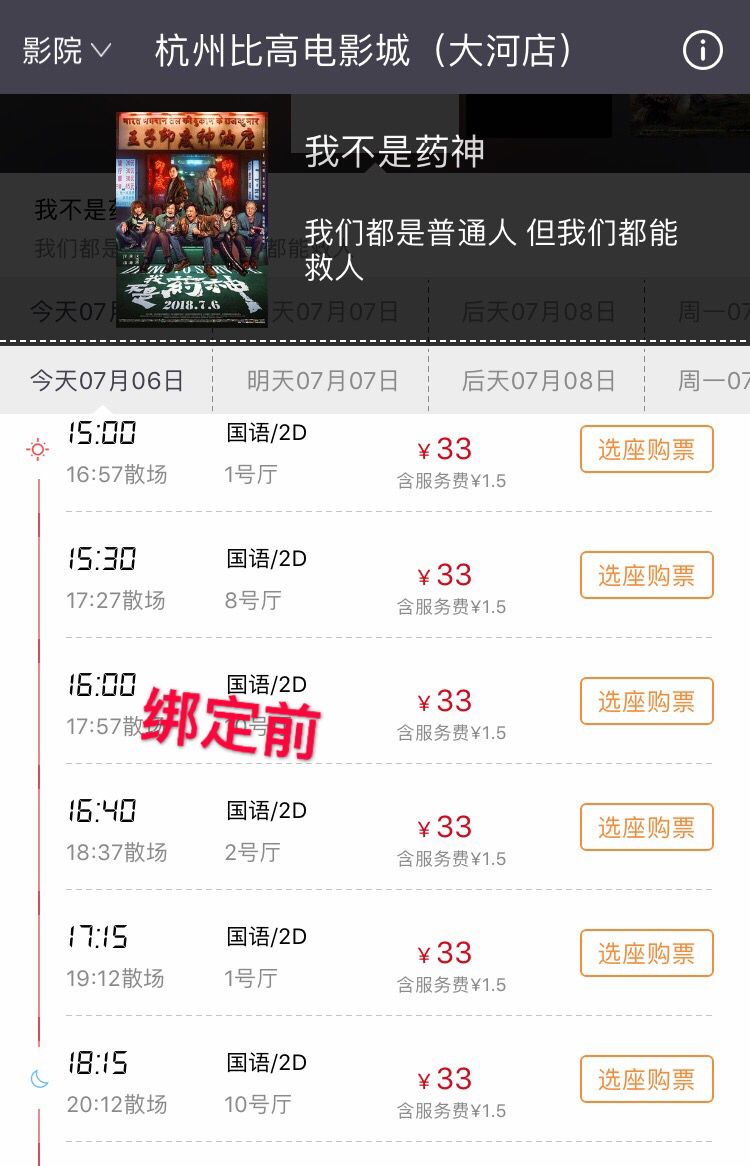
Task: Buy tickets for the 18:15 showing
Action: [x=646, y=1079]
